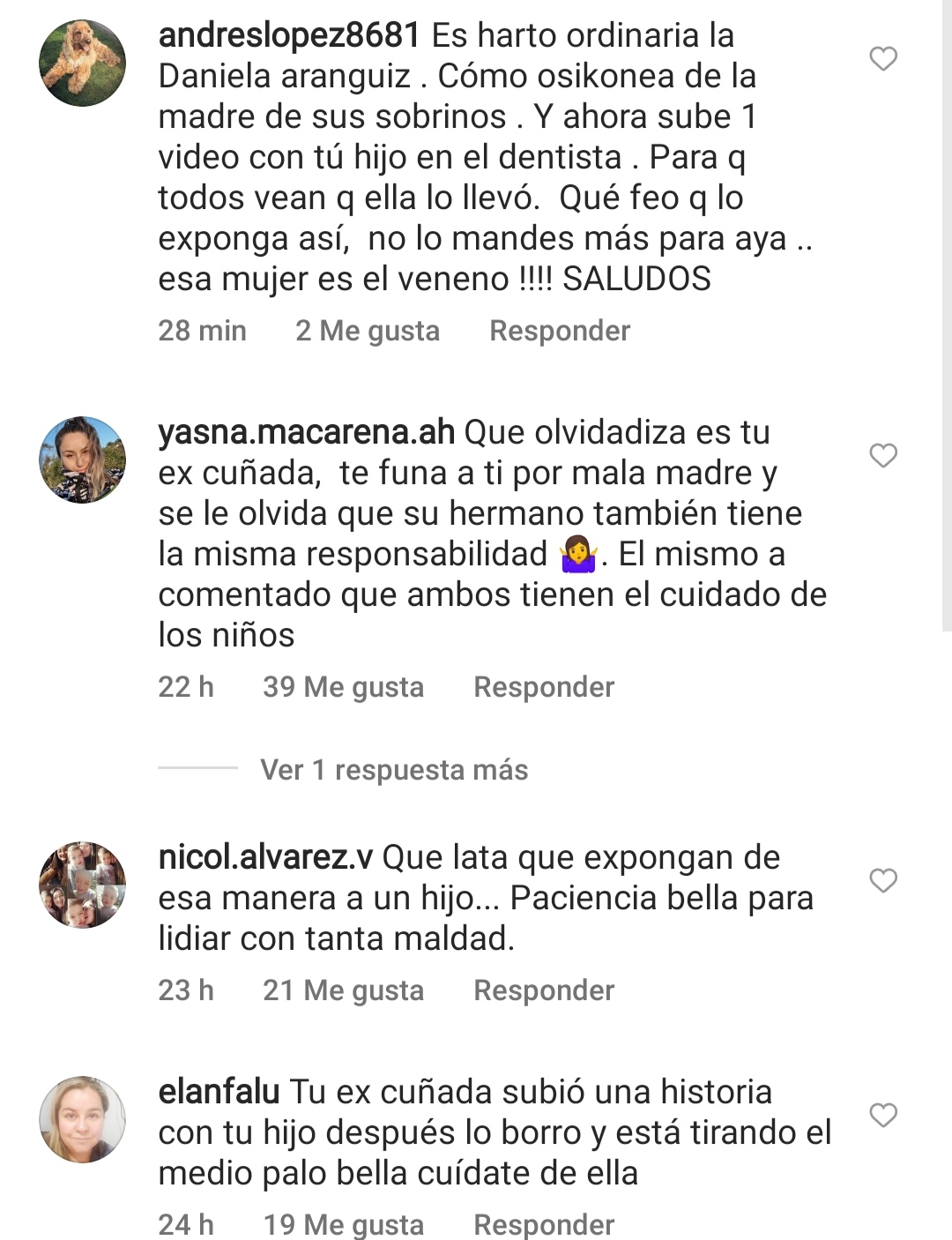Reply to yasna.macarena.ah's comment
The image size is (952, 1240).
(x=544, y=687)
